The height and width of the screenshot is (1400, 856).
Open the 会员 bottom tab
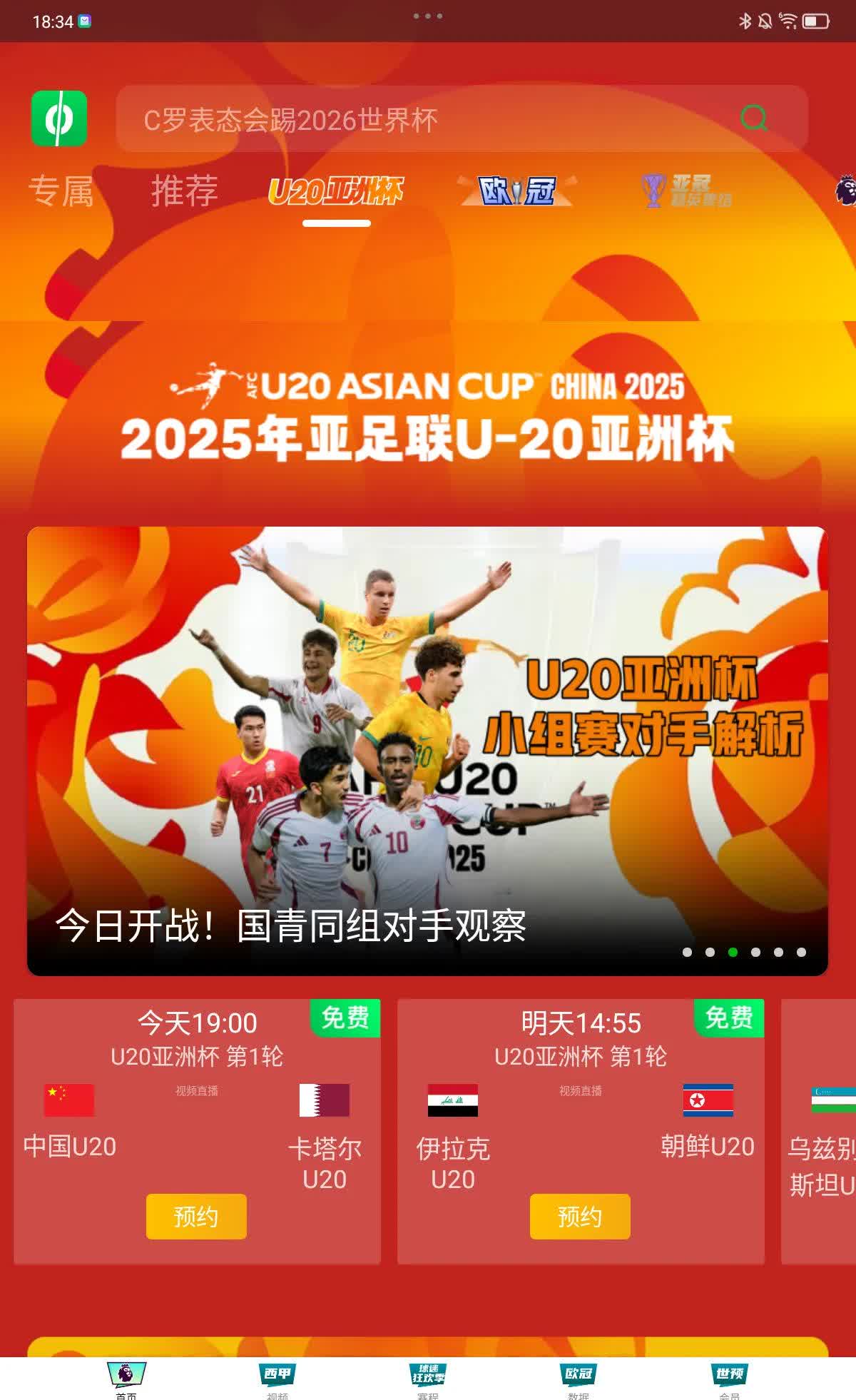coord(729,1380)
